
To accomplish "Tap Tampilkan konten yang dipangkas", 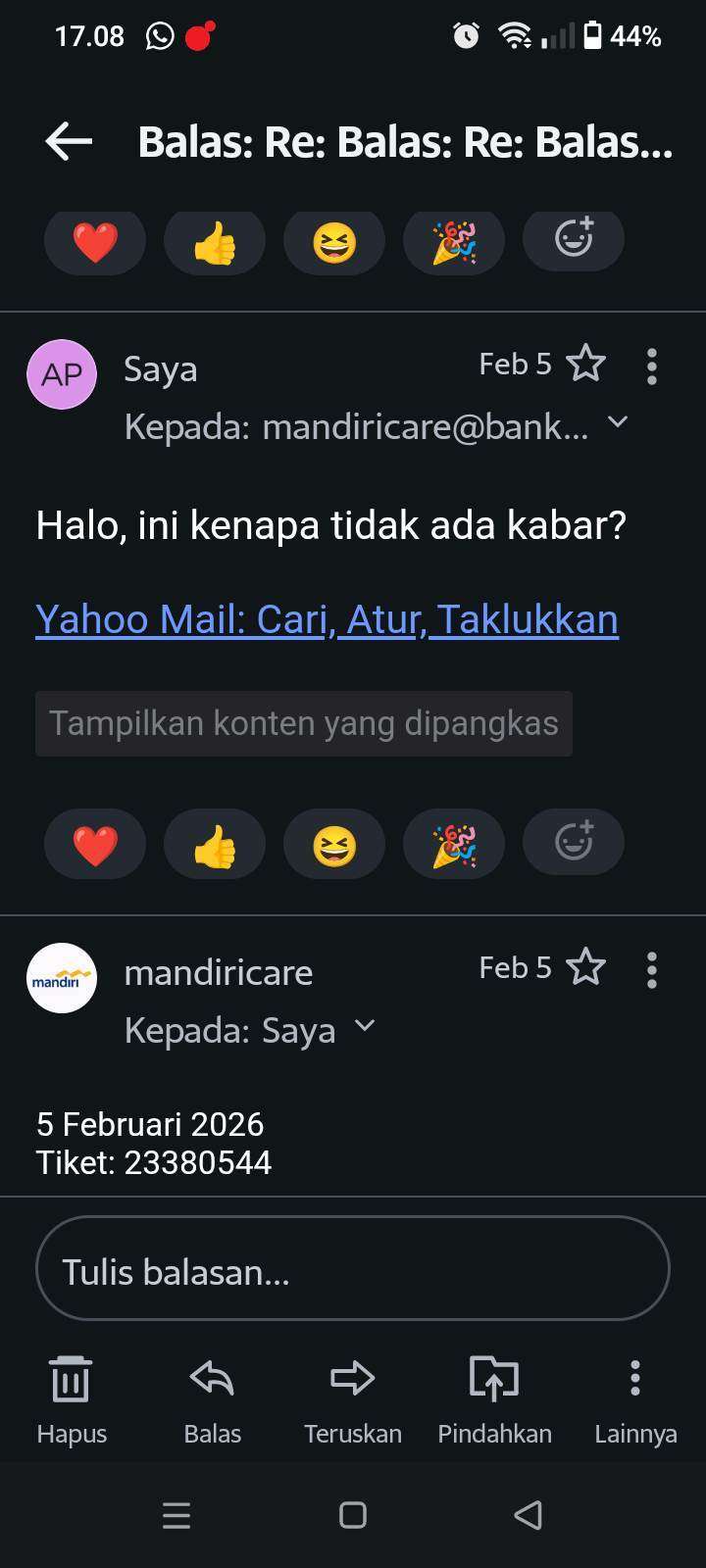I will pos(304,723).
